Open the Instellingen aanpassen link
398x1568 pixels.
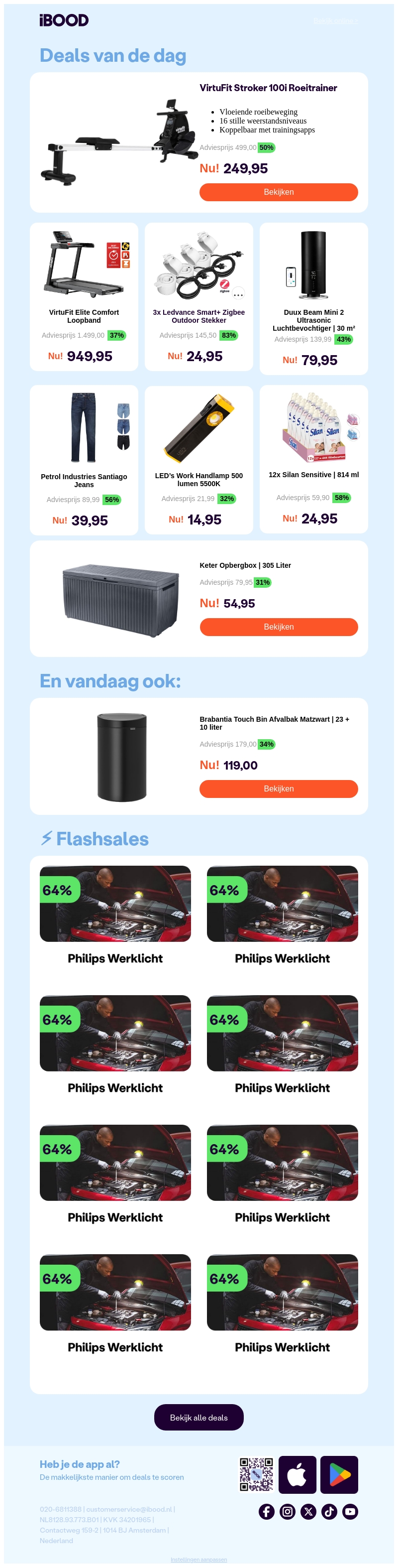pos(199,1560)
